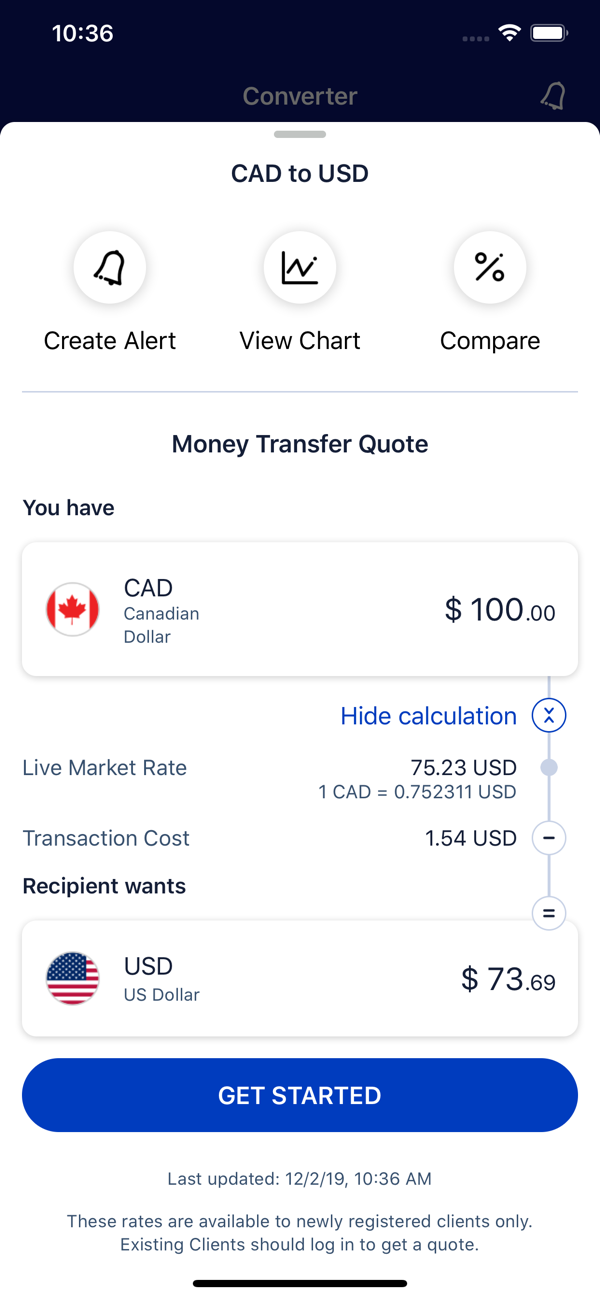Open the Compare rates option
The width and height of the screenshot is (600, 1299).
[x=490, y=268]
